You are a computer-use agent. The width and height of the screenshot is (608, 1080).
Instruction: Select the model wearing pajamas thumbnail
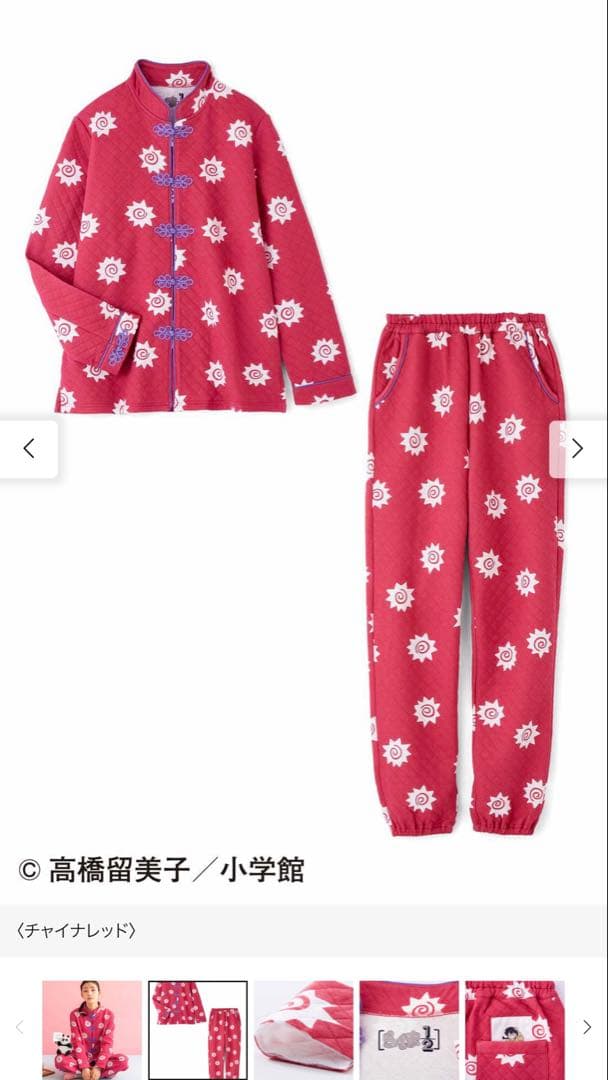[x=91, y=1029]
